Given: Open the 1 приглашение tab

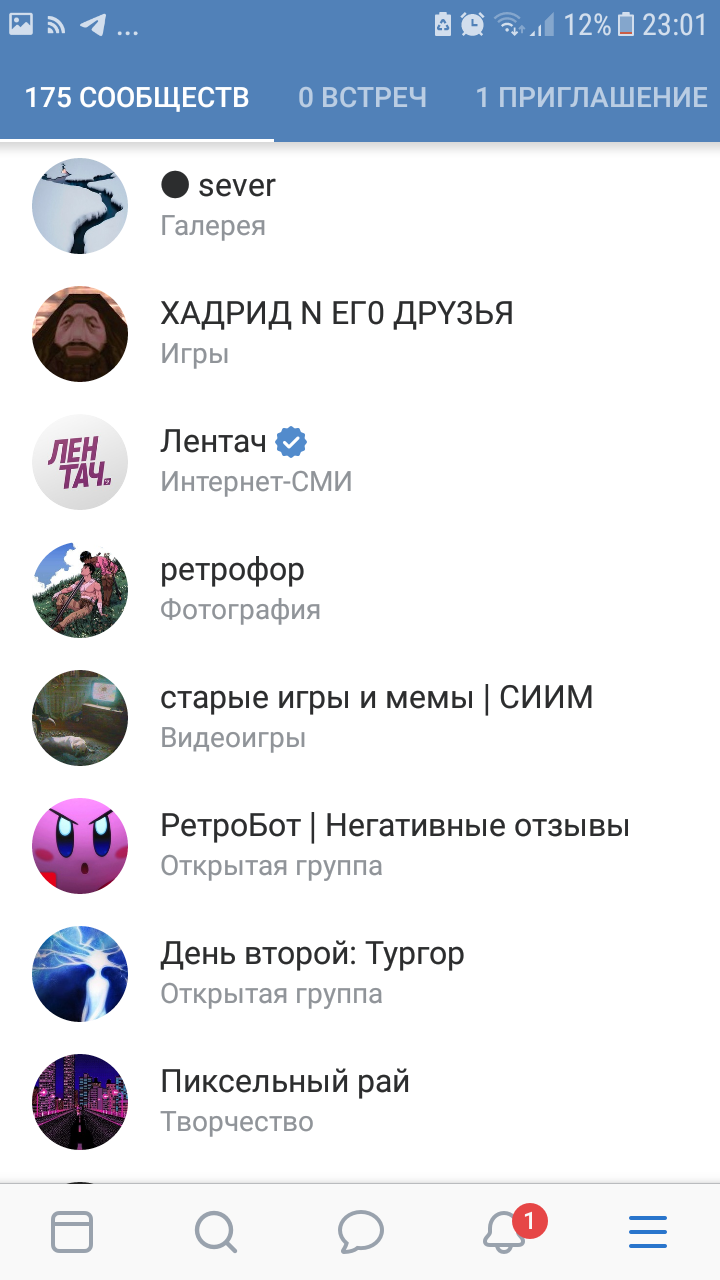Looking at the screenshot, I should (x=591, y=98).
